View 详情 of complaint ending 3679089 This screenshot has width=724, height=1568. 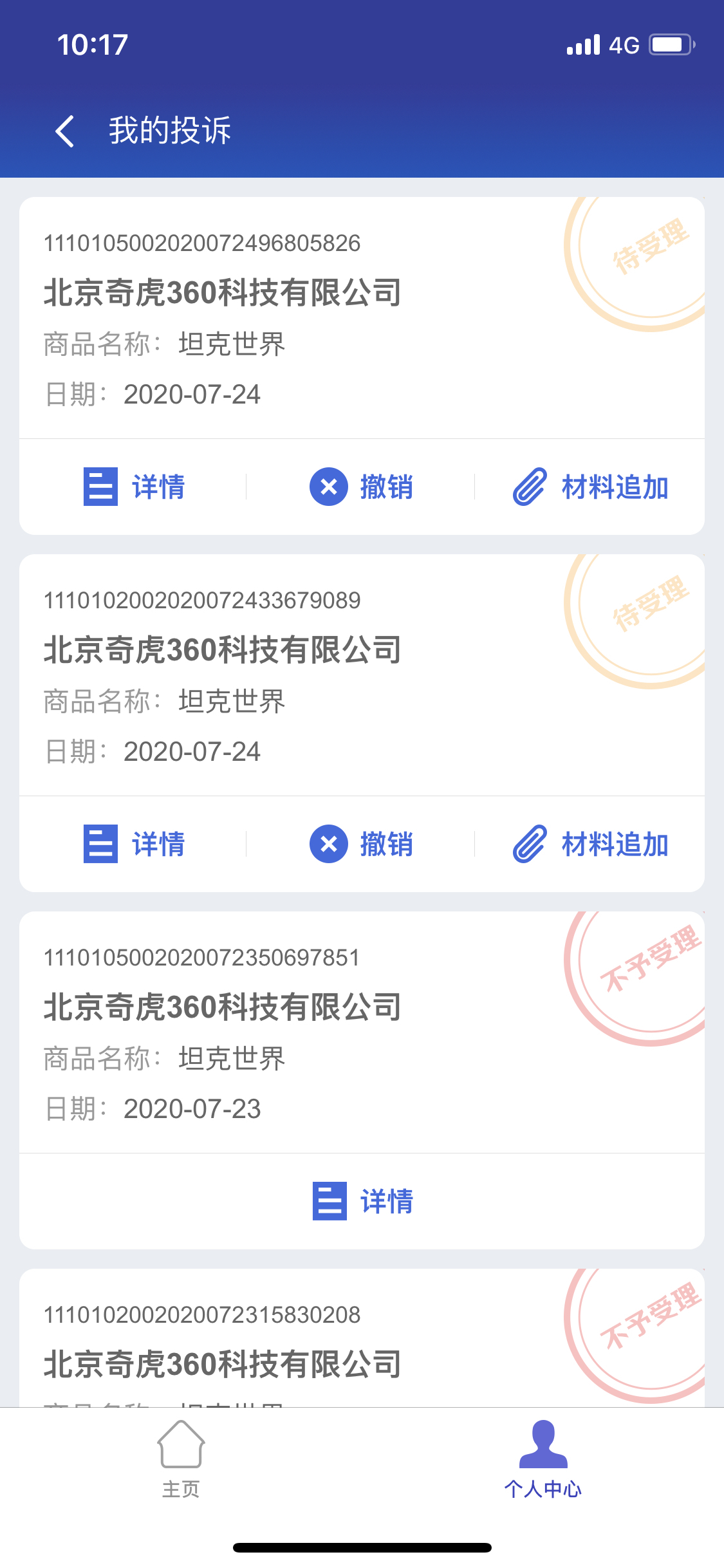(134, 844)
